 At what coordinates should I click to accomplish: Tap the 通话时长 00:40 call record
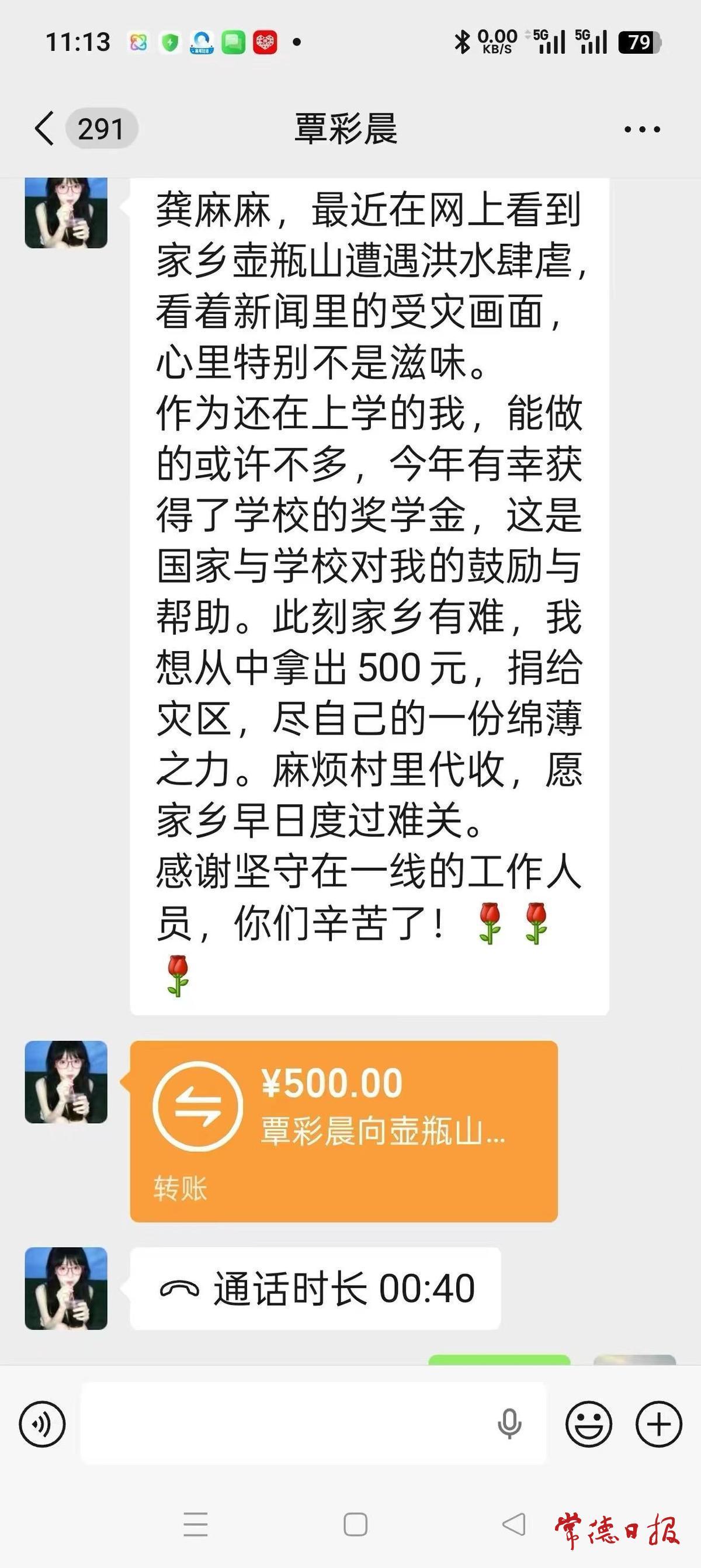point(315,1289)
